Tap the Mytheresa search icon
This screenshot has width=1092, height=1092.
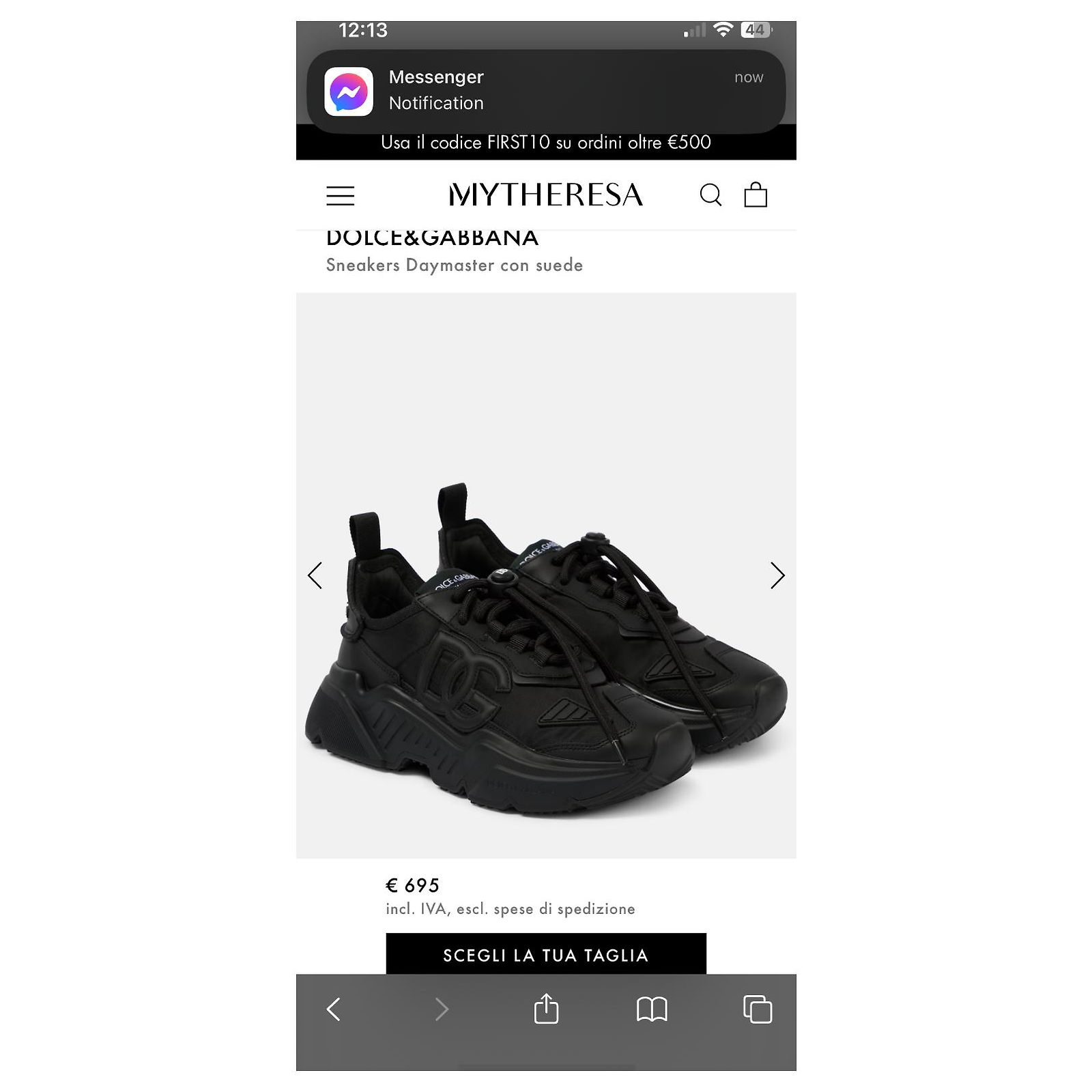pyautogui.click(x=710, y=195)
